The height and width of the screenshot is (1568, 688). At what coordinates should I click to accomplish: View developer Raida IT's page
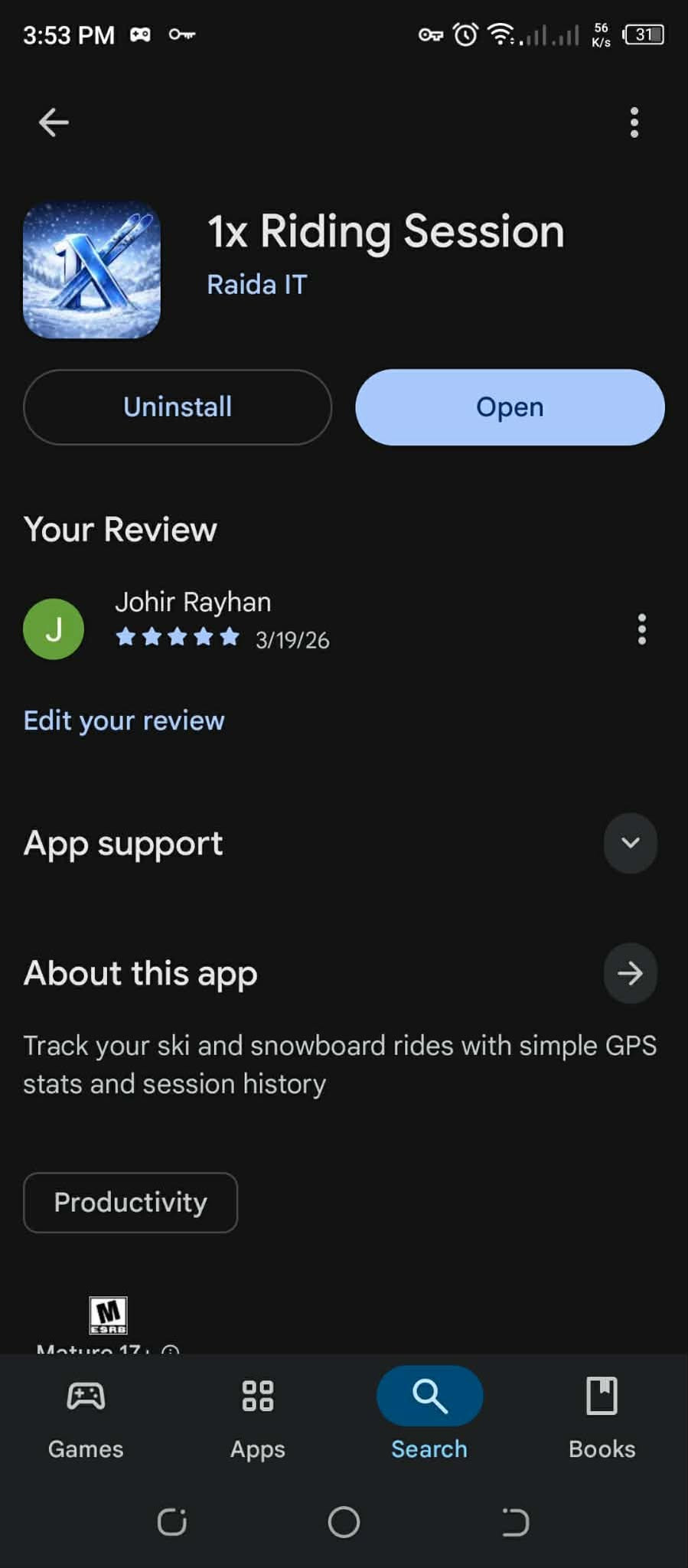(256, 285)
